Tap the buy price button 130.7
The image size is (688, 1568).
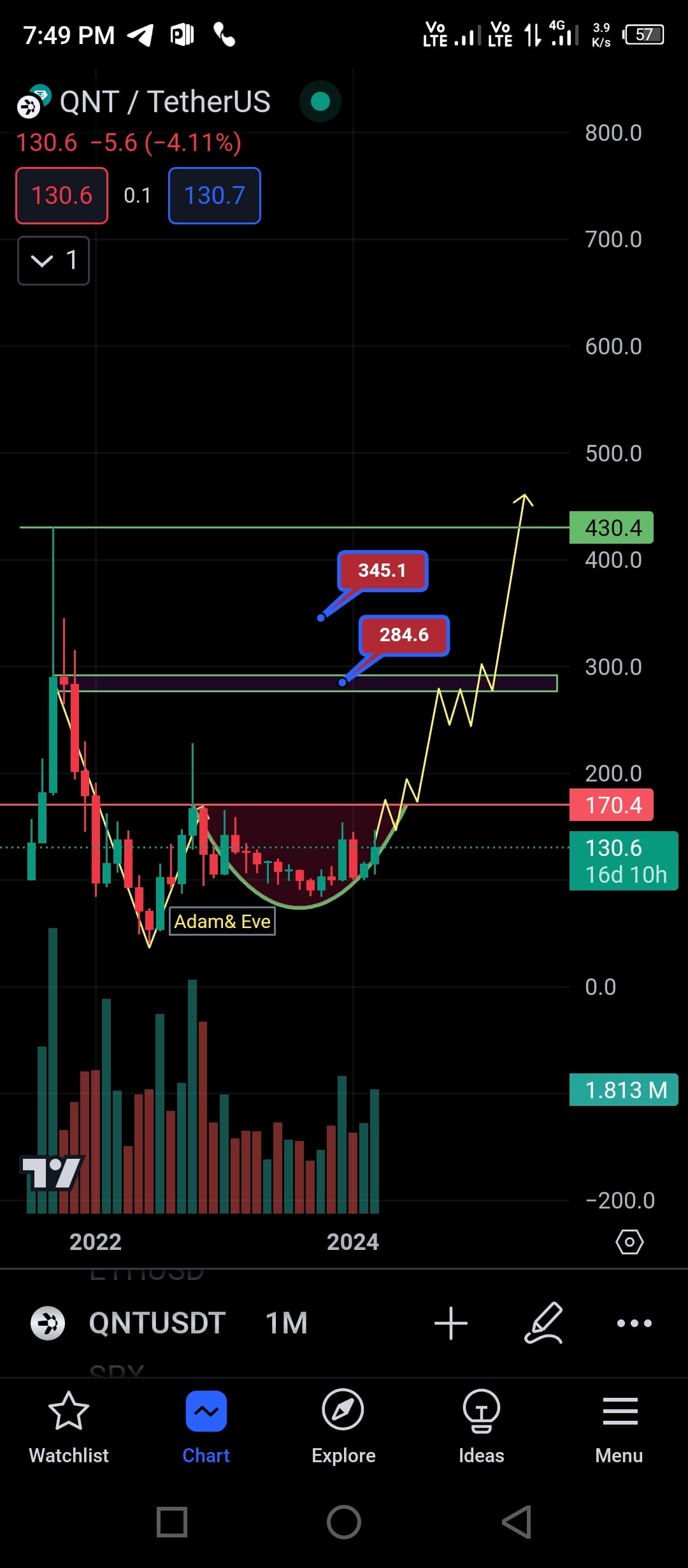coord(214,196)
